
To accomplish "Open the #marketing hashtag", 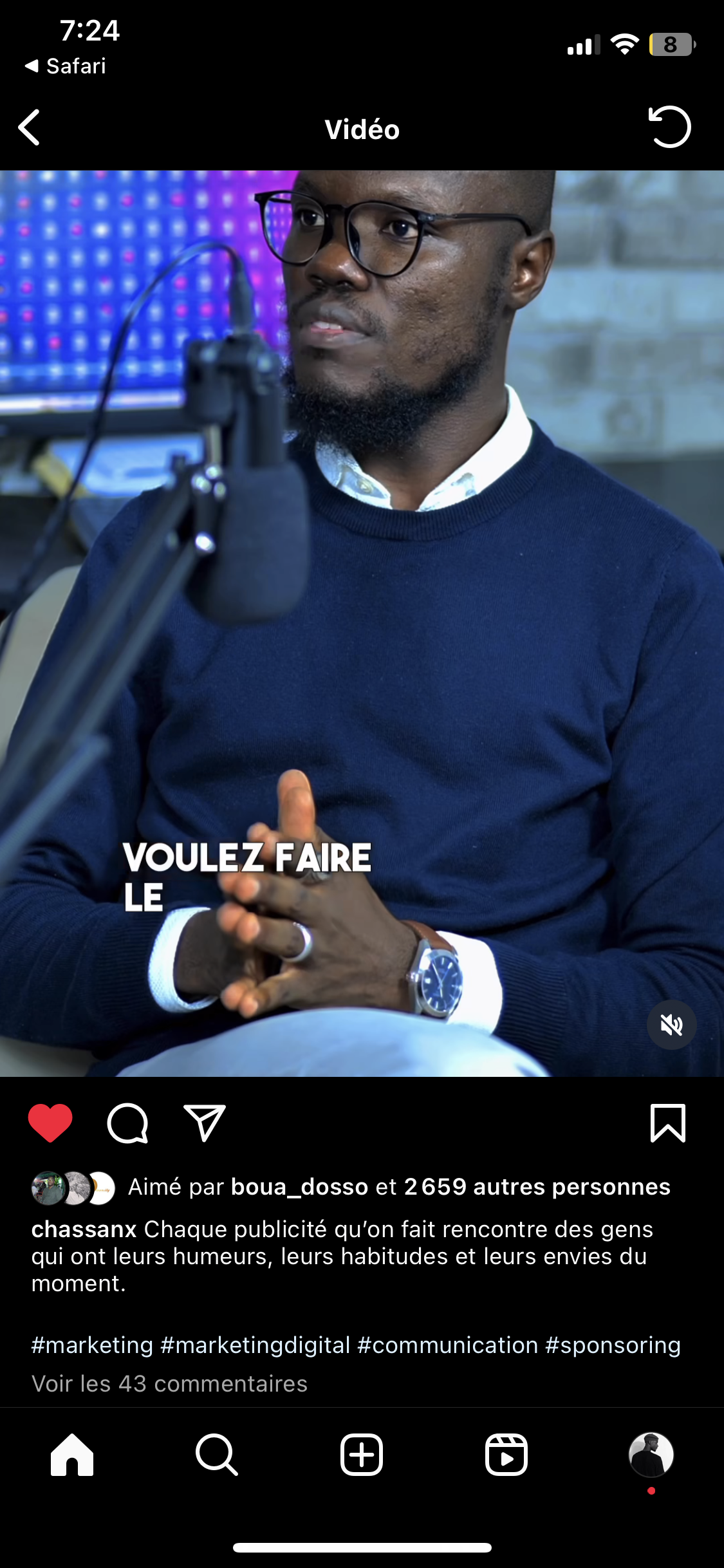I will click(92, 1345).
